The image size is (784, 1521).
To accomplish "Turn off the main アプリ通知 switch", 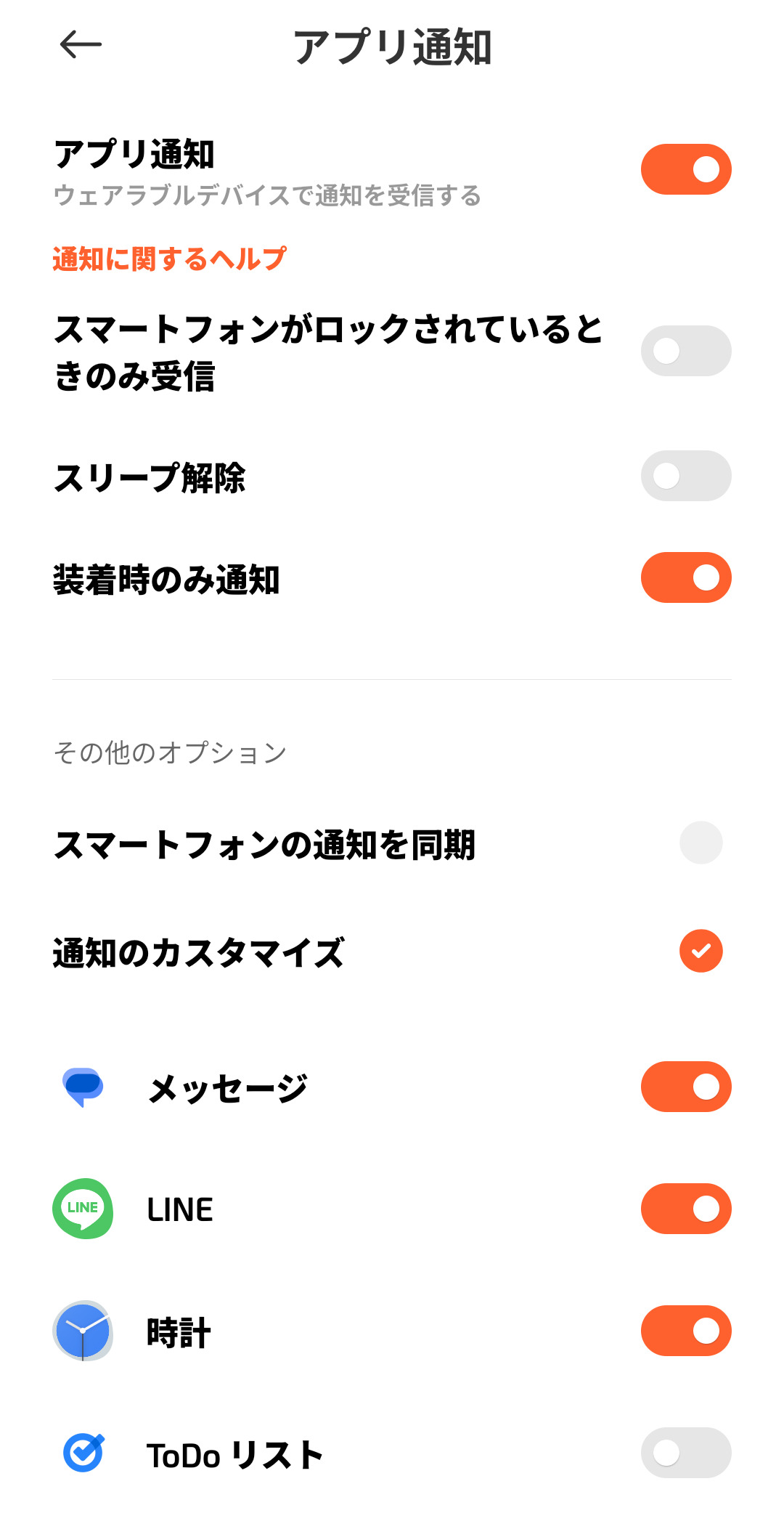I will click(x=685, y=169).
